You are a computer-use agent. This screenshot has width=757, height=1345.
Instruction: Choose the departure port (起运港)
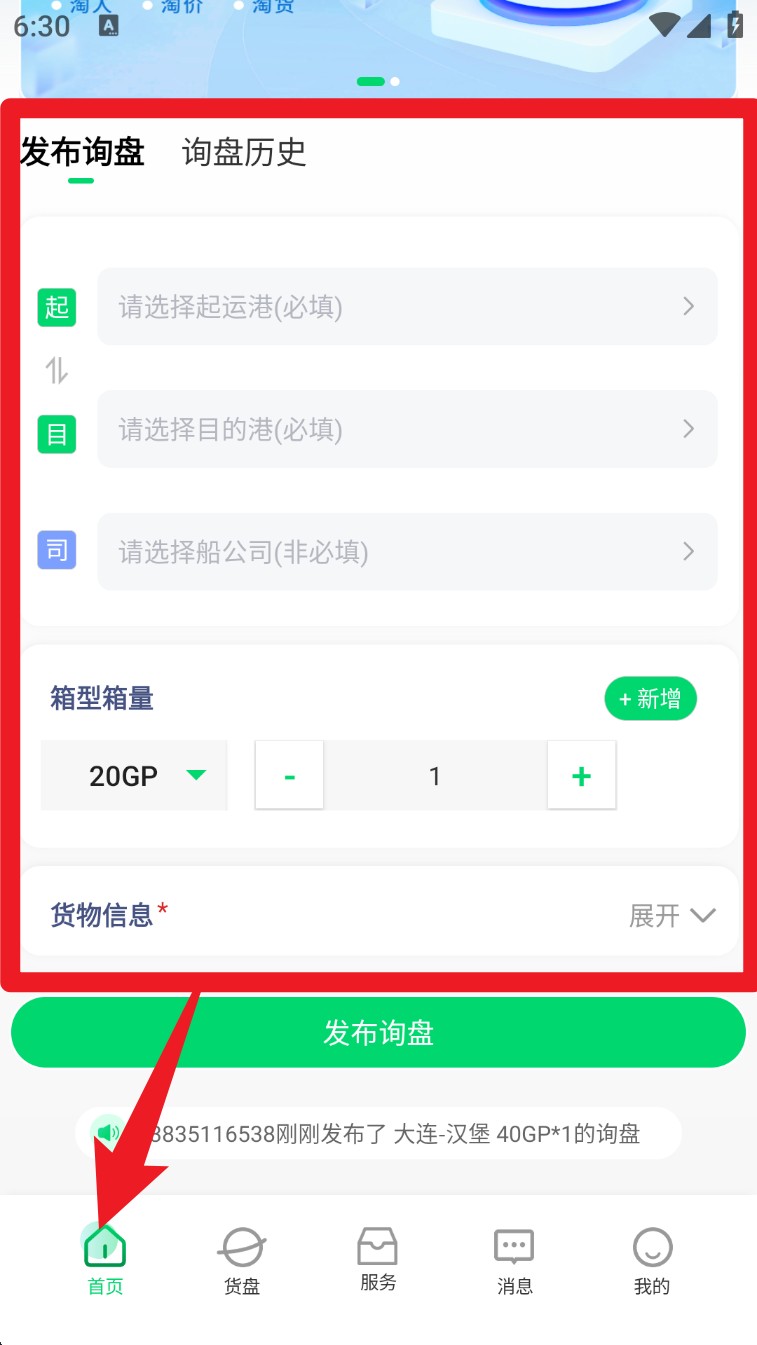[x=407, y=306]
